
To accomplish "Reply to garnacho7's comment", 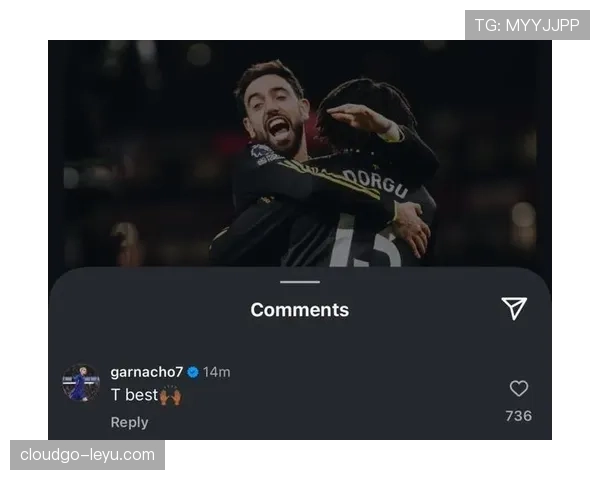I will (129, 422).
